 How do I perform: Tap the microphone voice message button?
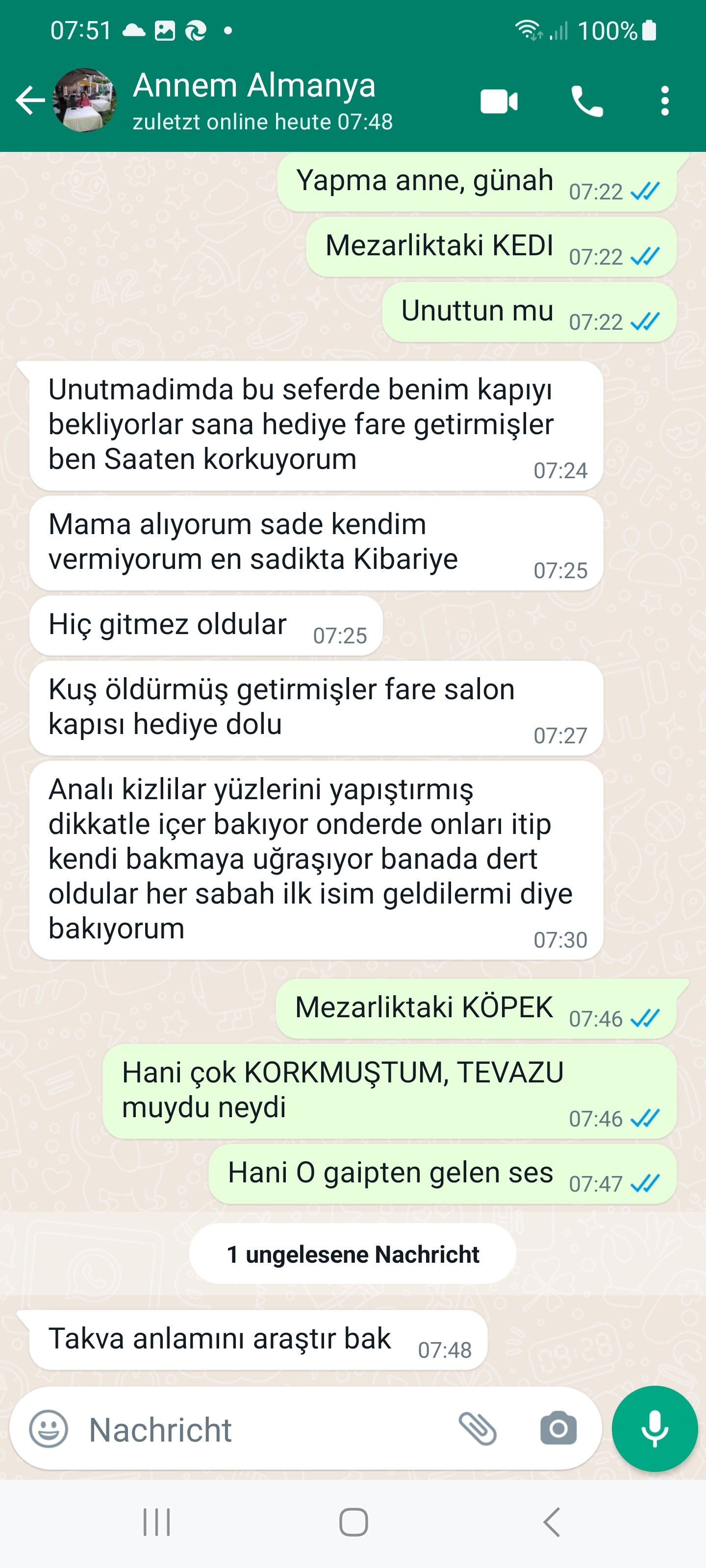coord(654,1429)
